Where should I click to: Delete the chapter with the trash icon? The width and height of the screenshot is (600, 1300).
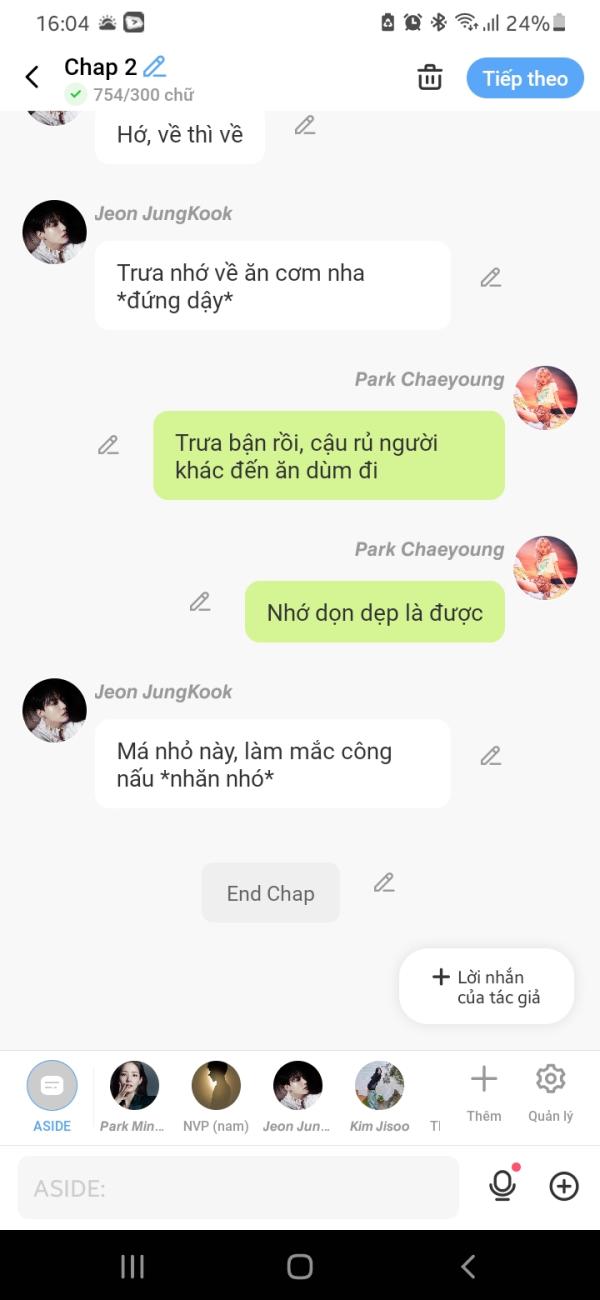[x=430, y=78]
